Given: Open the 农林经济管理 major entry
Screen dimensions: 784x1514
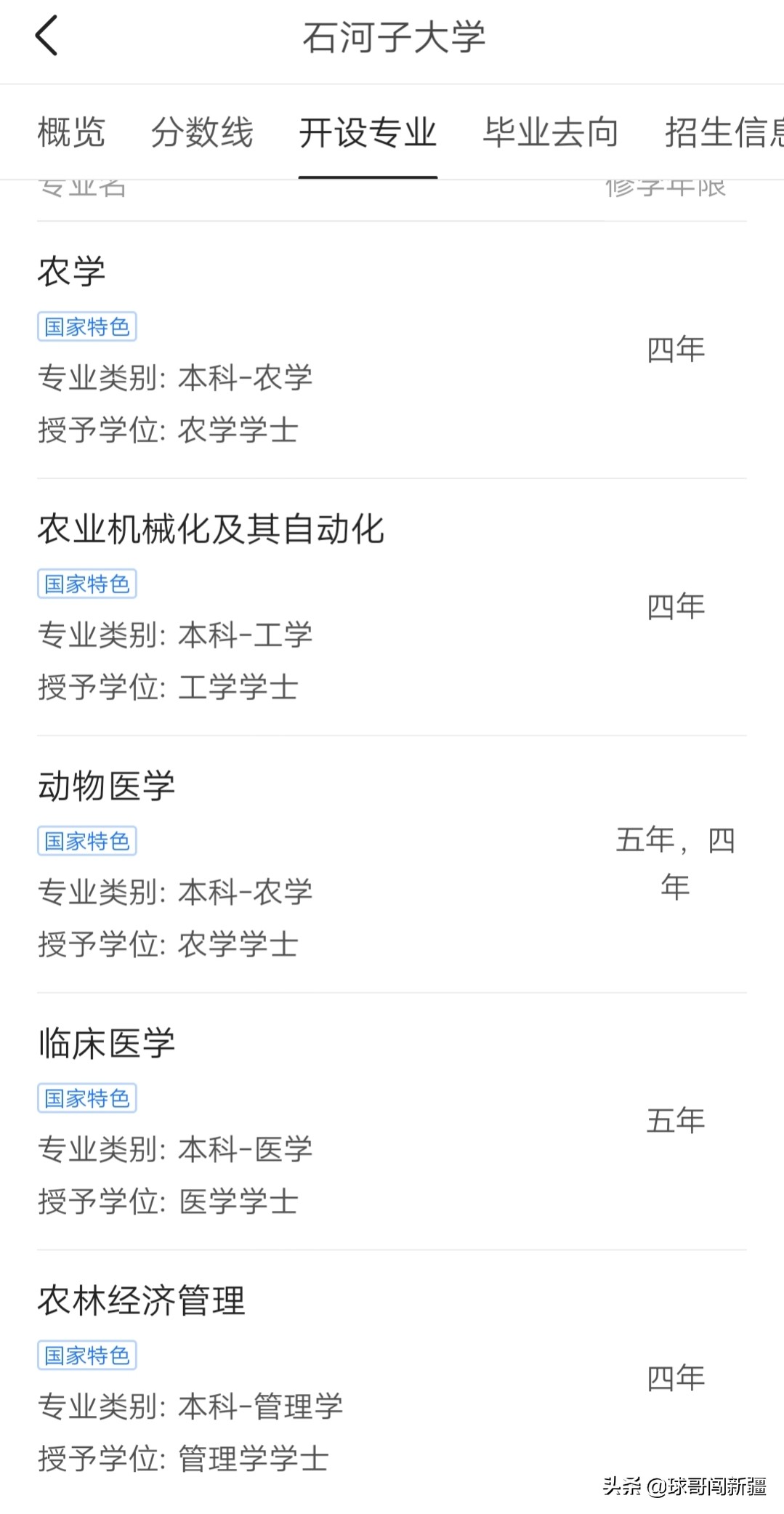Looking at the screenshot, I should pyautogui.click(x=142, y=1301).
